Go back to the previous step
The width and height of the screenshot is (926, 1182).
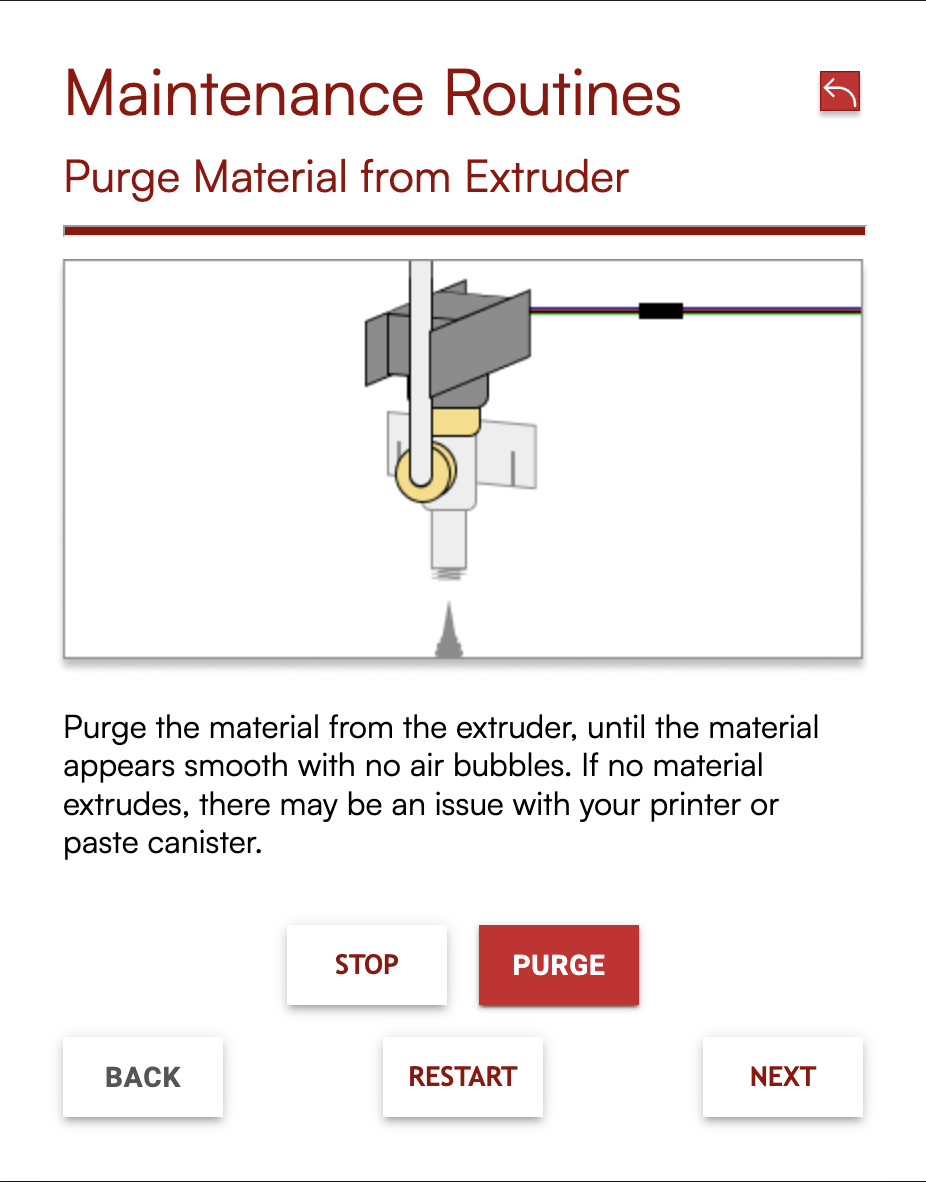143,1077
